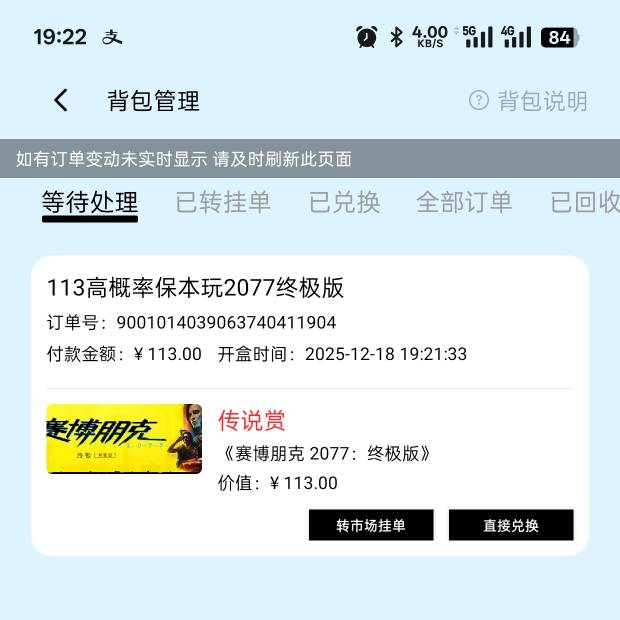Switch to the 已兑换 tab
This screenshot has width=620, height=620.
click(x=344, y=202)
